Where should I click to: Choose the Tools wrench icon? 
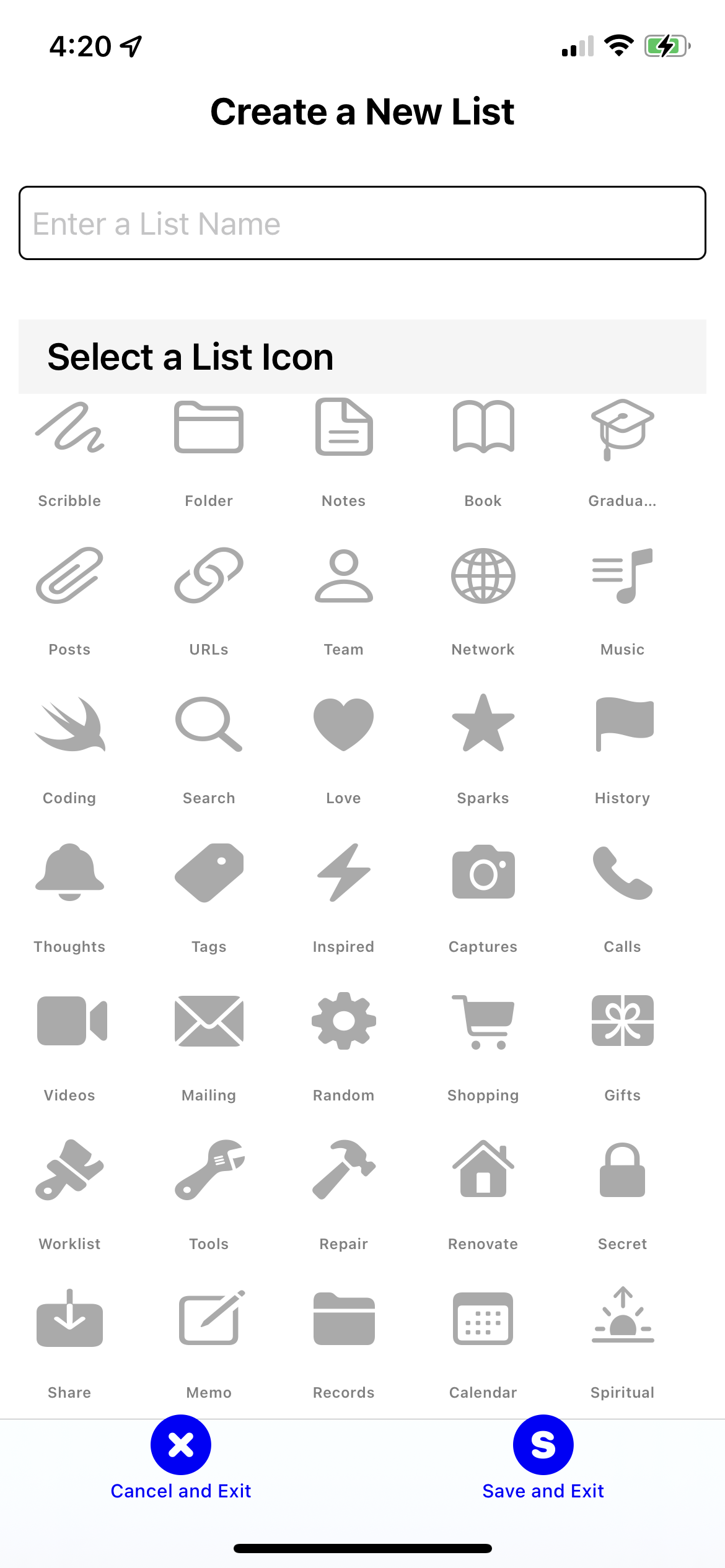(x=209, y=1170)
